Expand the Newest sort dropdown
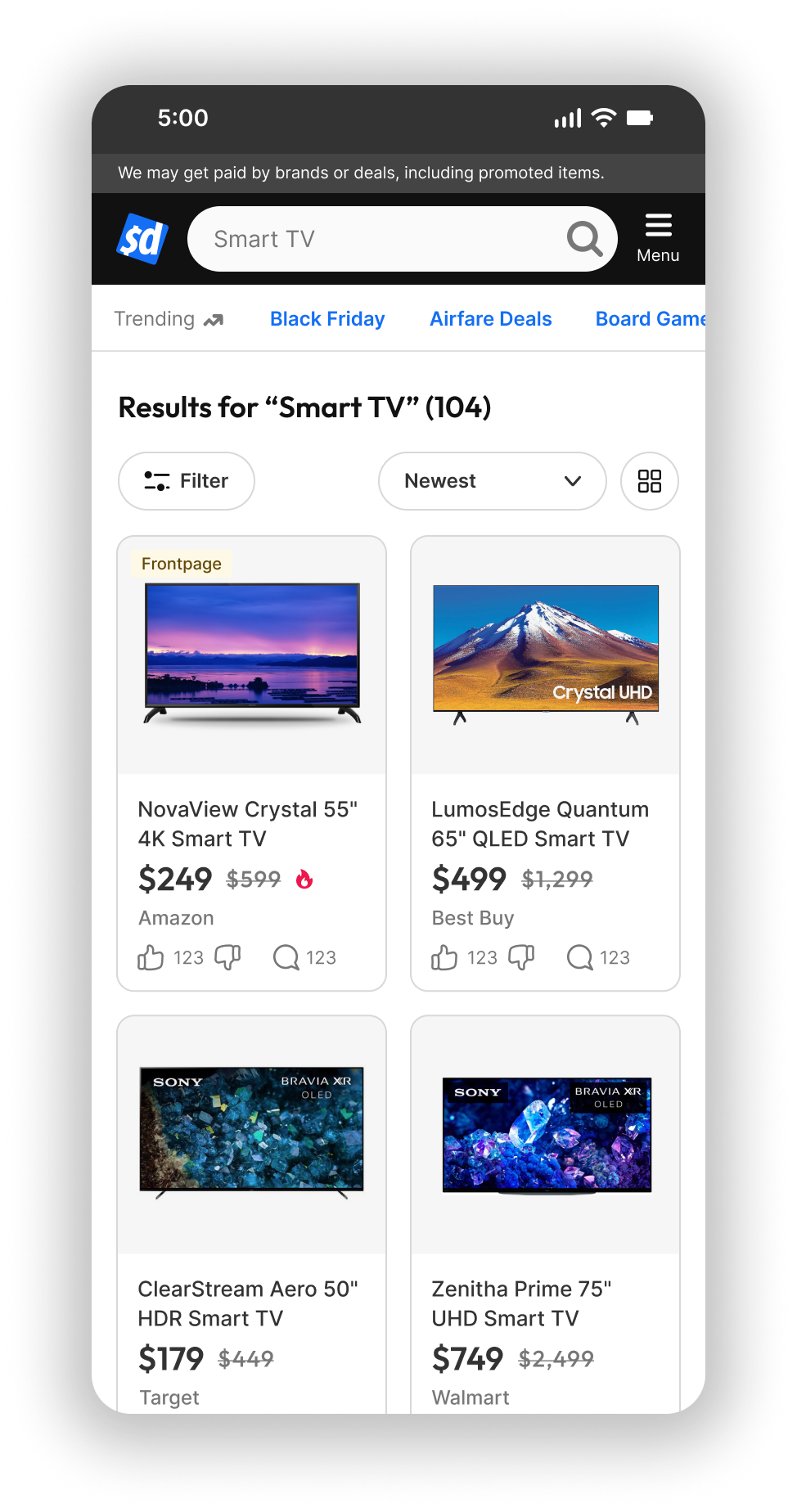Screen dimensions: 797x1512 pyautogui.click(x=492, y=481)
